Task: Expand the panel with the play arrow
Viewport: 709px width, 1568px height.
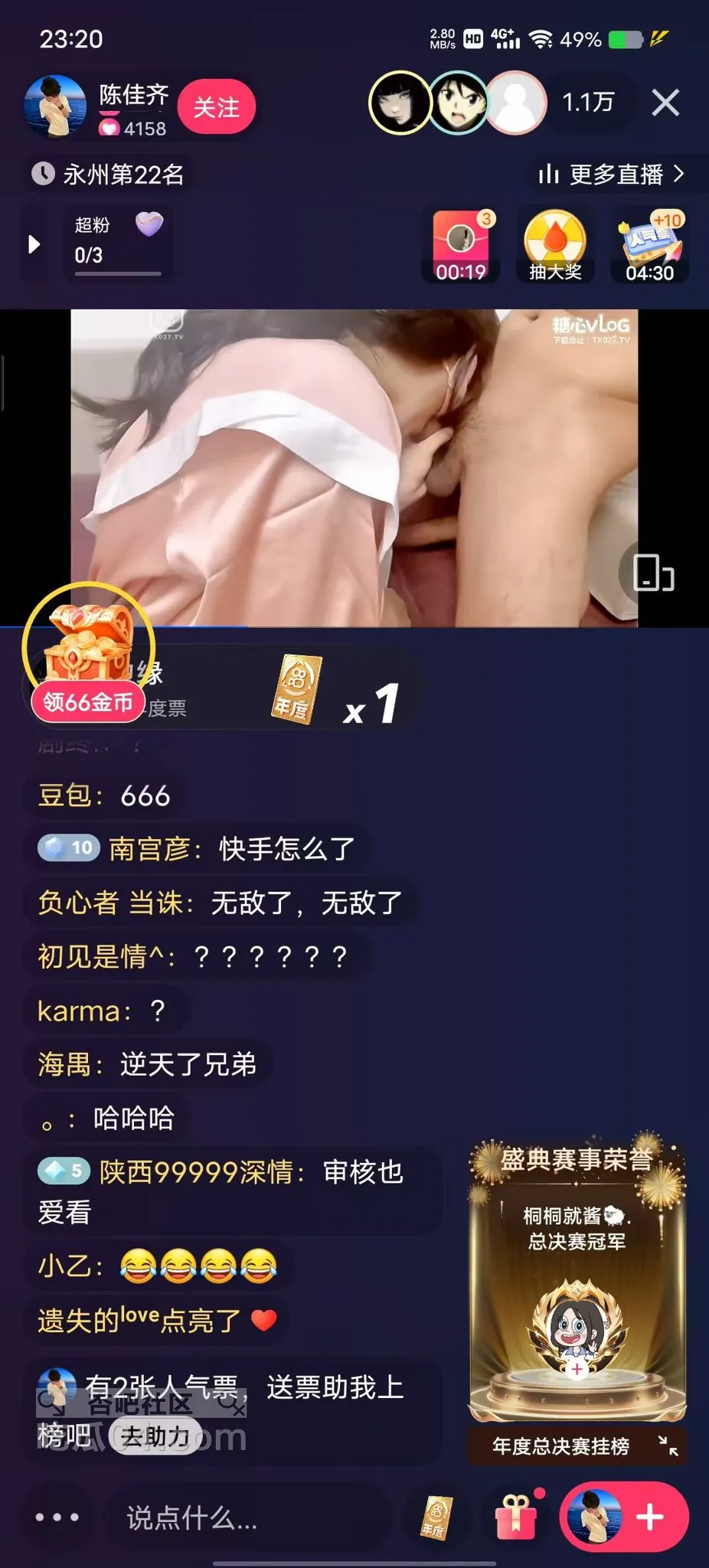Action: (x=34, y=244)
